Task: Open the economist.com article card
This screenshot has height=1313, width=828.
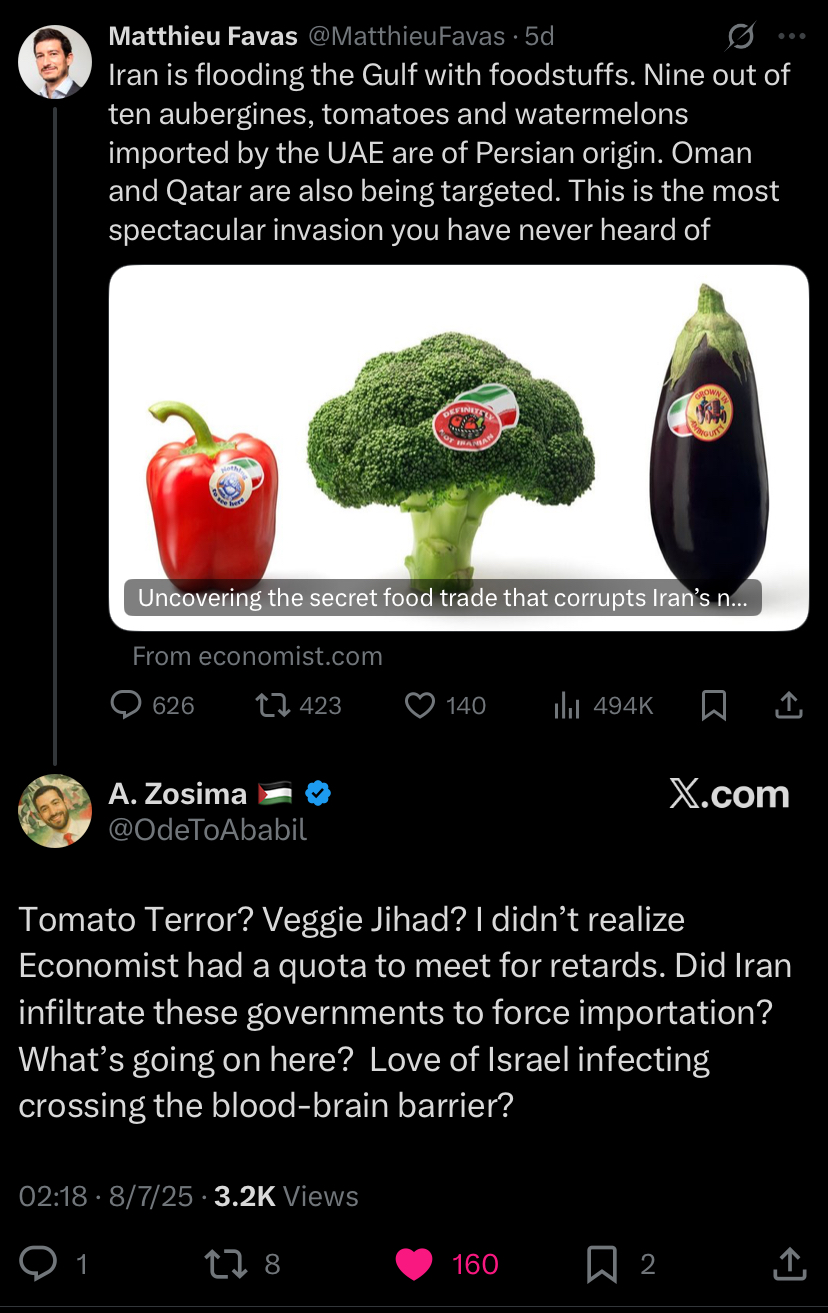Action: (x=458, y=447)
